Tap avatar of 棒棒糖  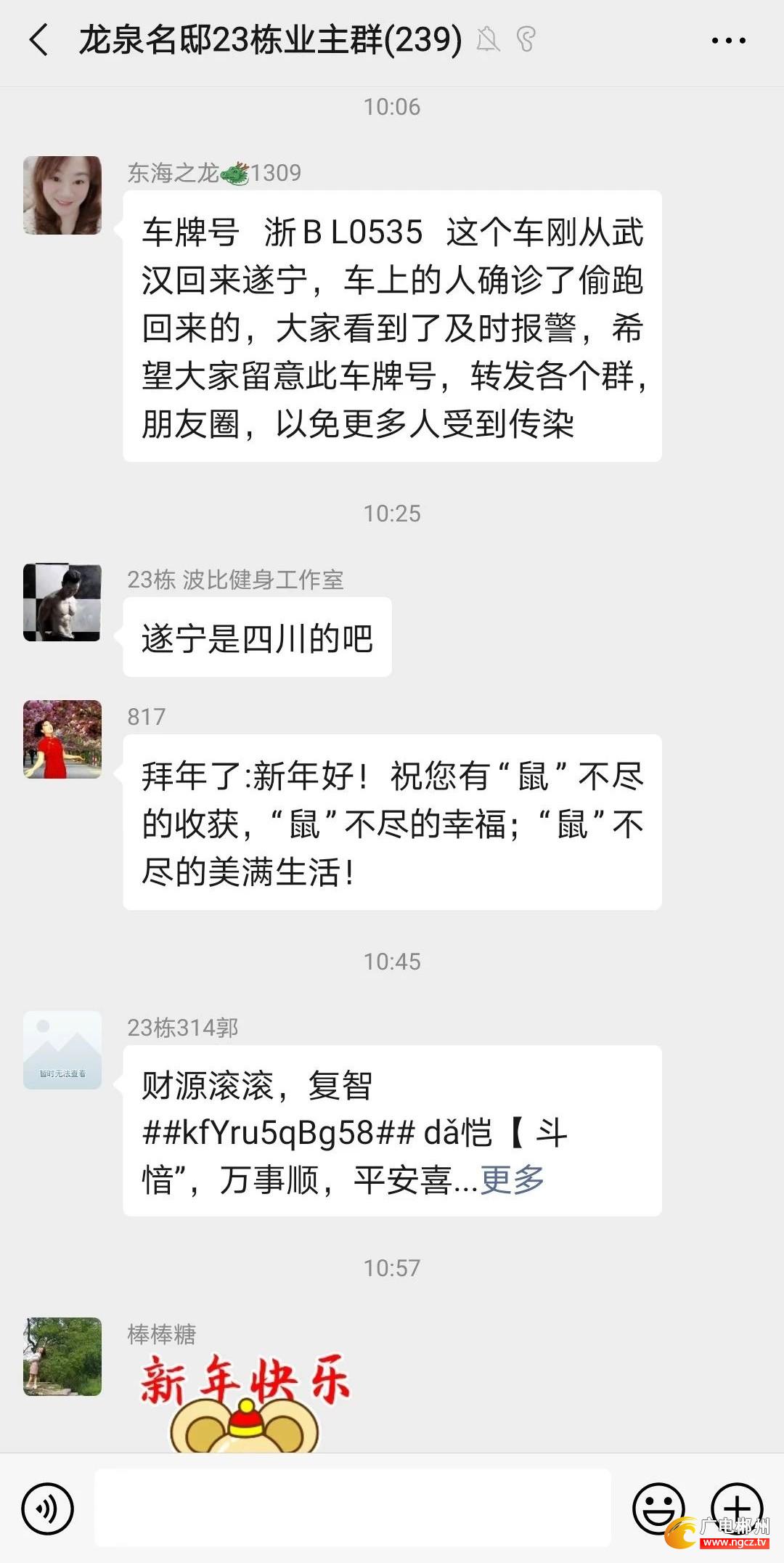click(x=62, y=1357)
